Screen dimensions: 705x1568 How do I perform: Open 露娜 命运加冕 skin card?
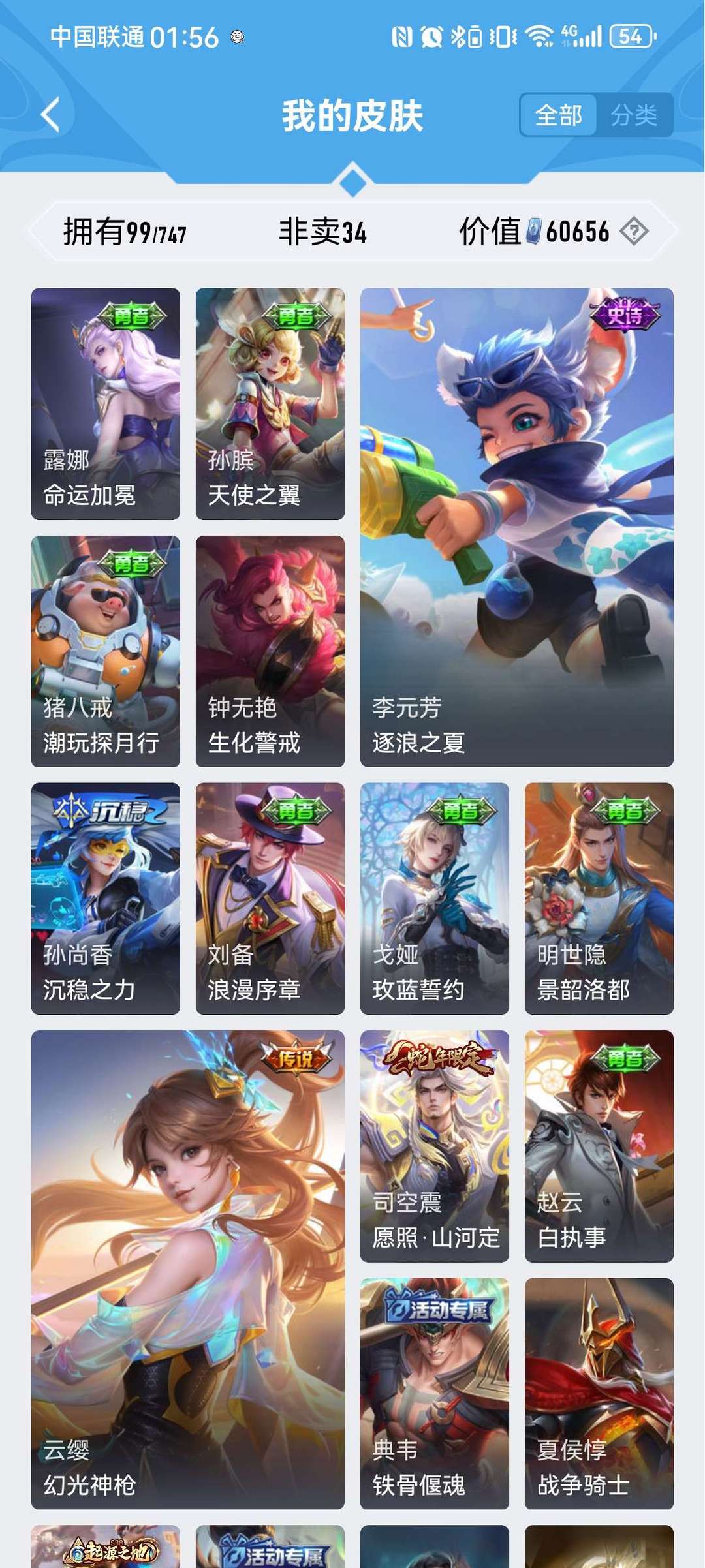tap(106, 403)
